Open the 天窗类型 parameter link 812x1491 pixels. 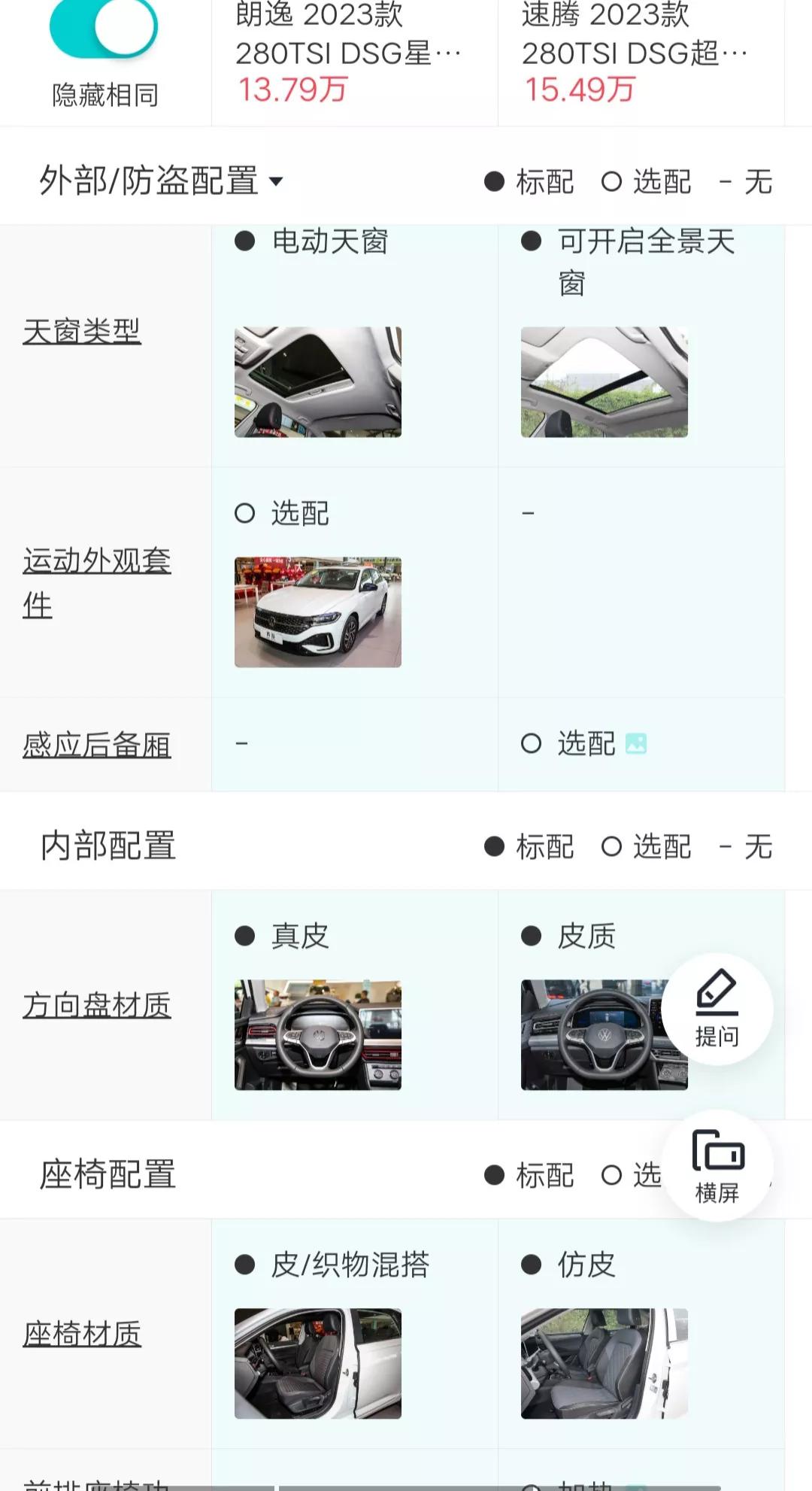83,329
